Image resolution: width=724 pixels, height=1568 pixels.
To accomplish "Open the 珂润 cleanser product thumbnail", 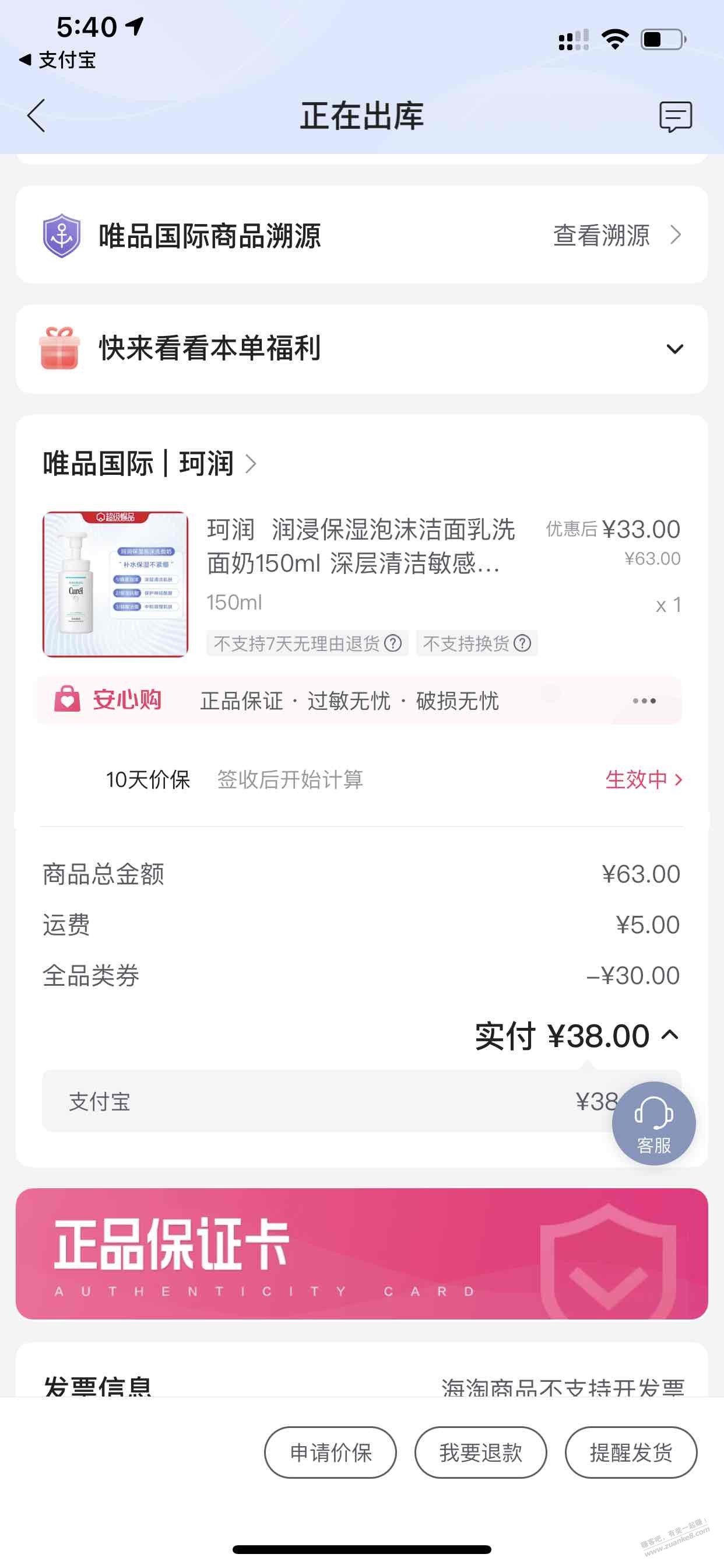I will 115,584.
